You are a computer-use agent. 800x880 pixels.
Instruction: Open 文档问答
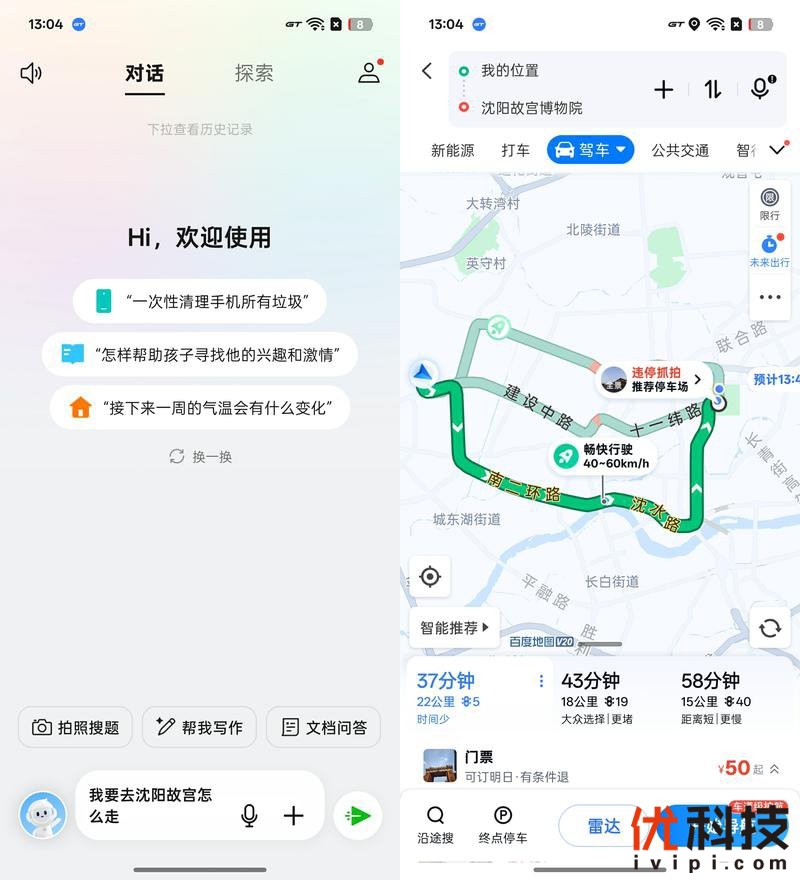(323, 728)
